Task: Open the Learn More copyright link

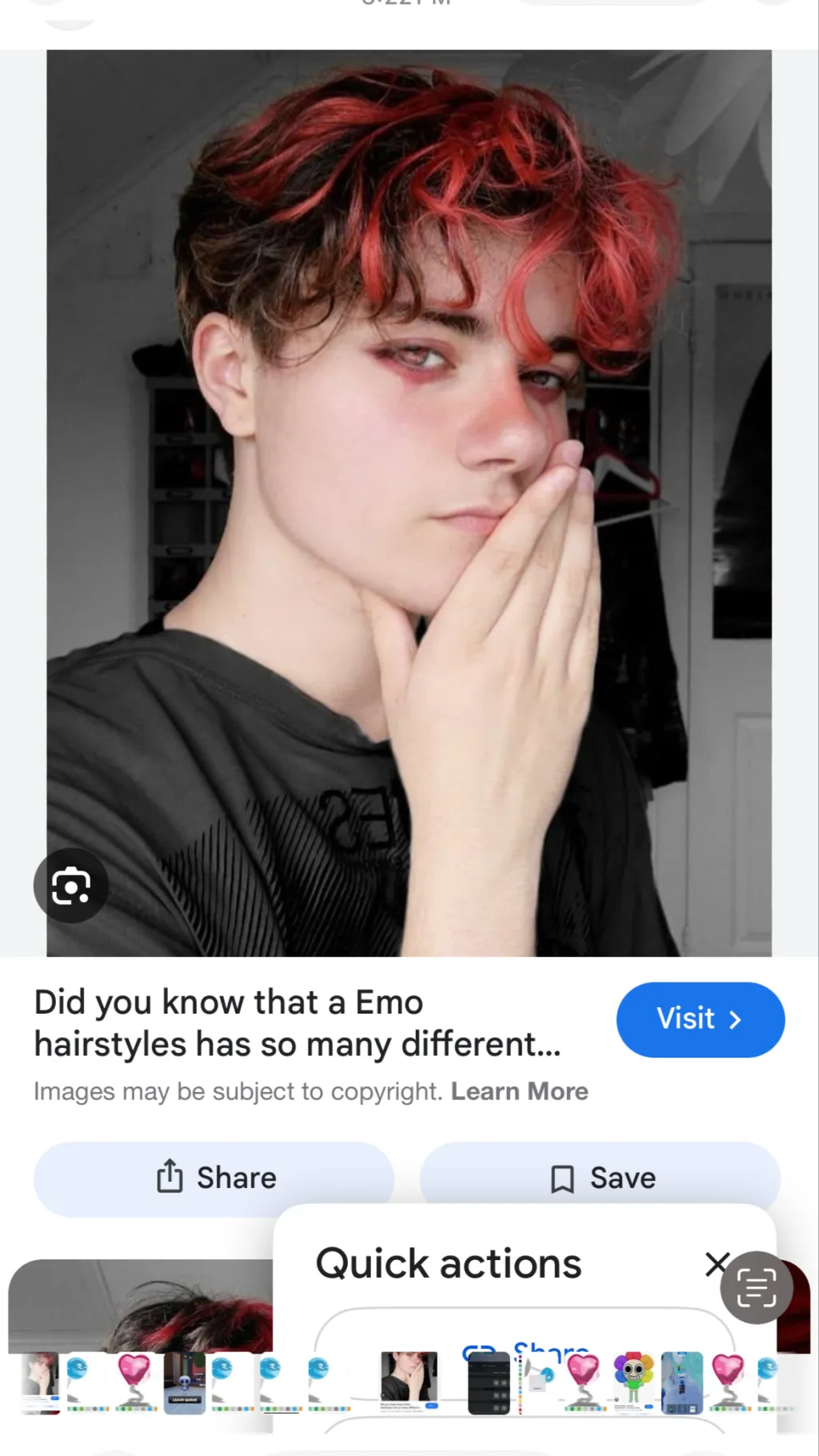Action: click(x=519, y=1091)
